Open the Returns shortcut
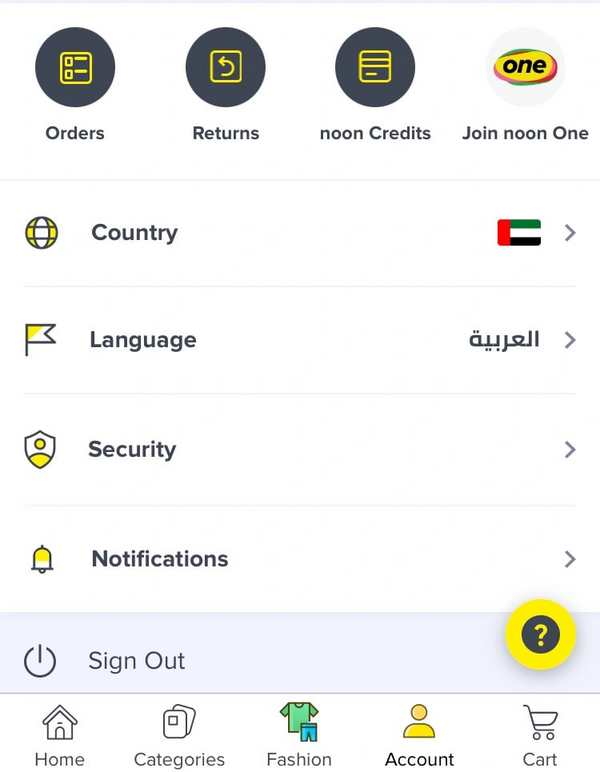The image size is (600, 772). coord(225,68)
